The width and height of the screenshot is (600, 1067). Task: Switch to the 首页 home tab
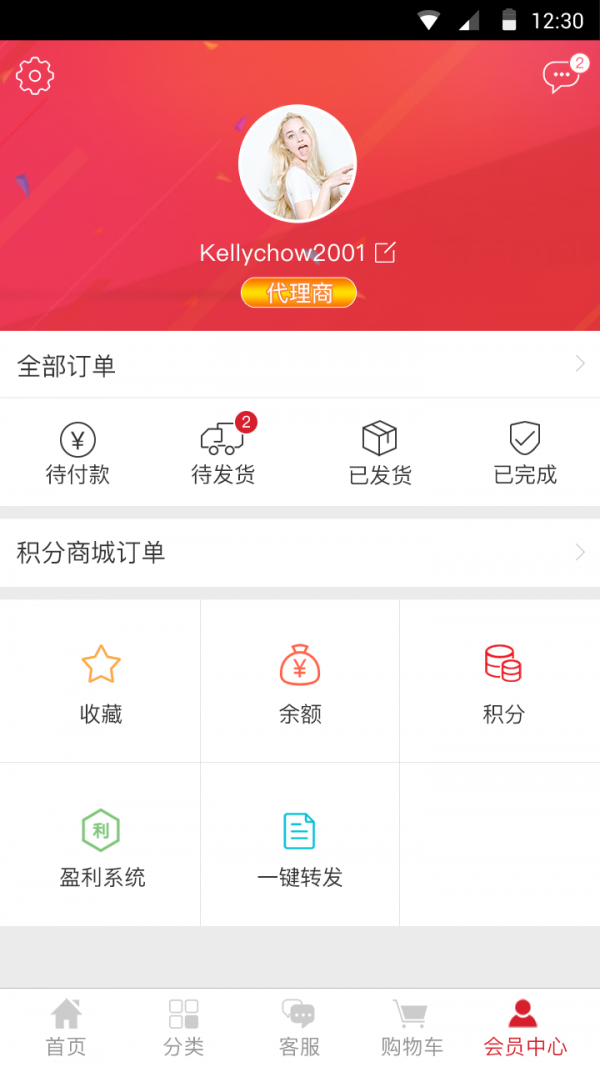(x=66, y=1028)
